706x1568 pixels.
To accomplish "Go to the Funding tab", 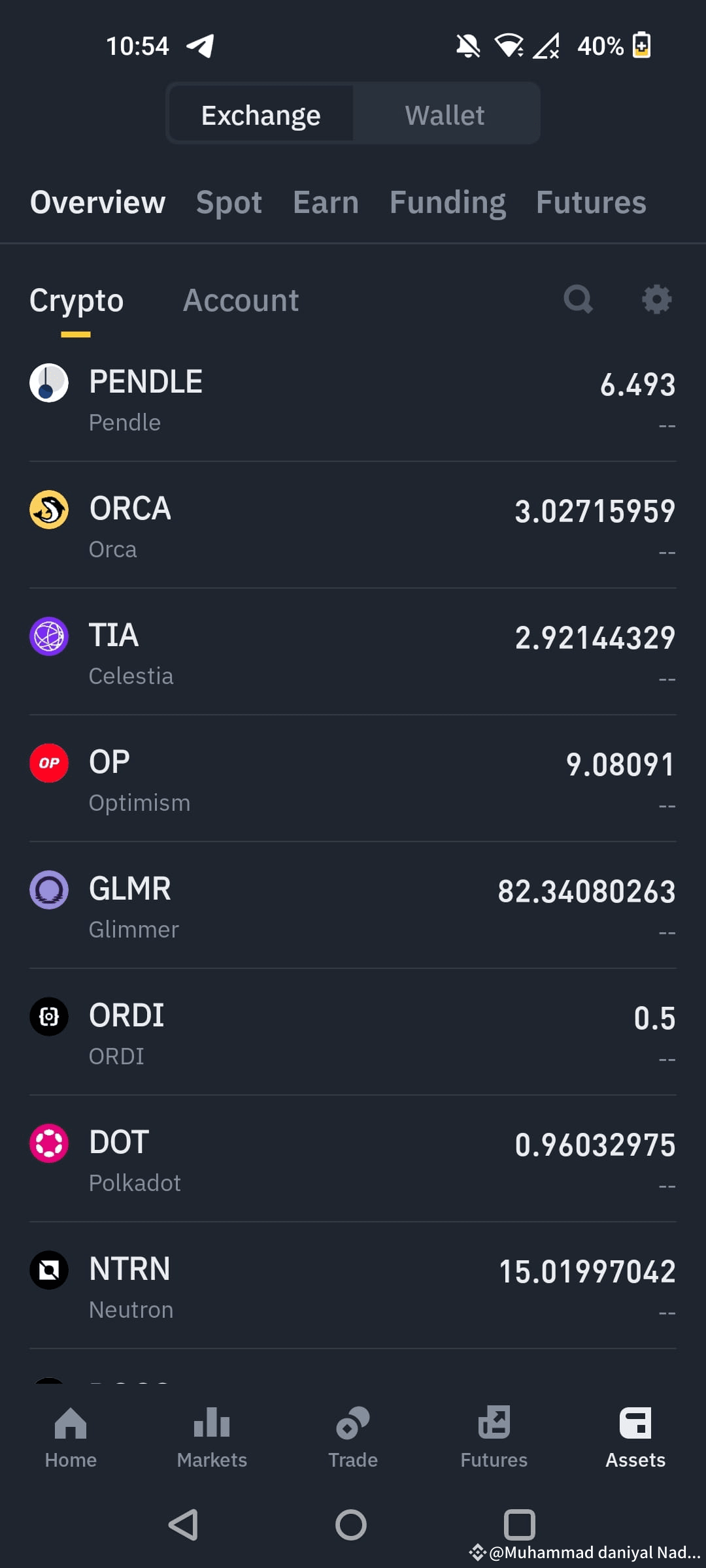I will [x=448, y=203].
